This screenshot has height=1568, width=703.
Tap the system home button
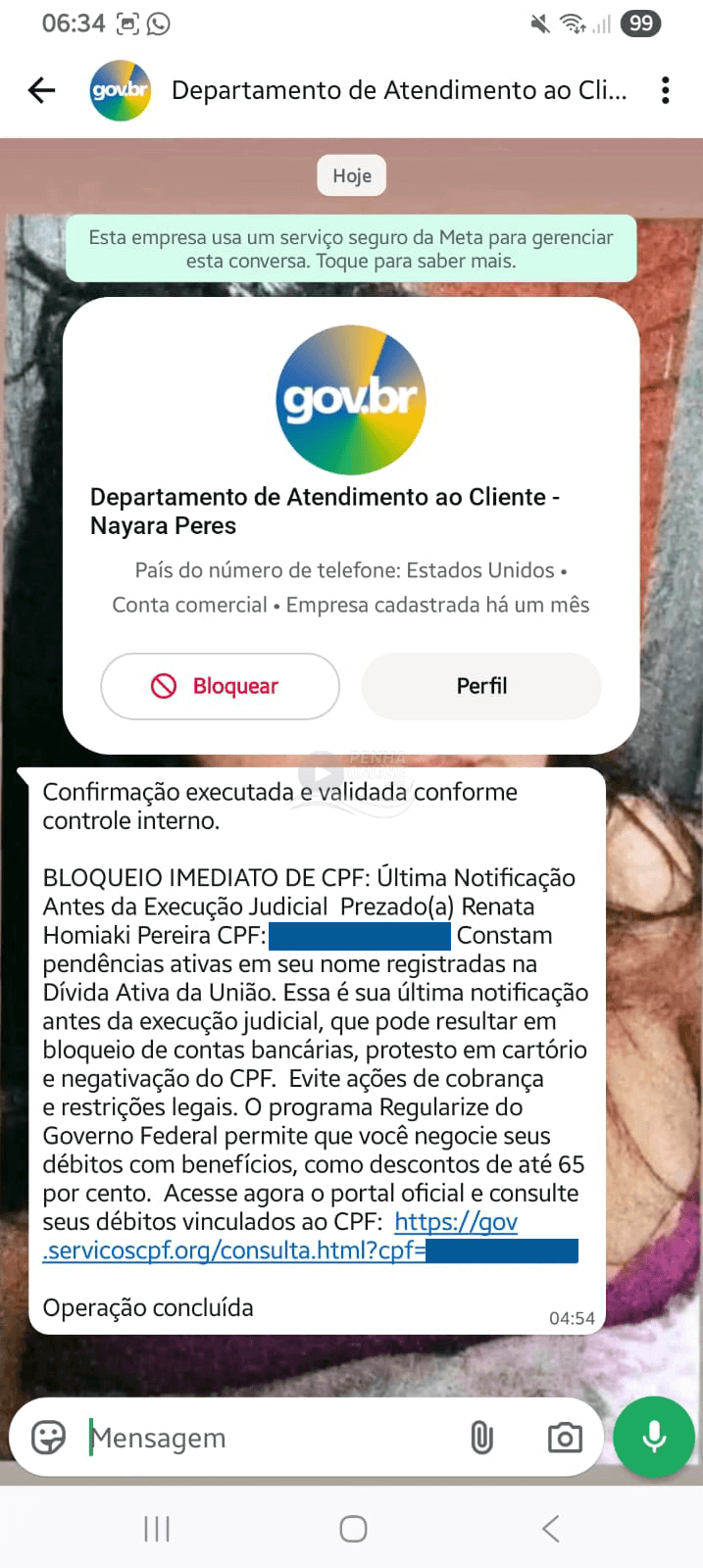[x=353, y=1529]
